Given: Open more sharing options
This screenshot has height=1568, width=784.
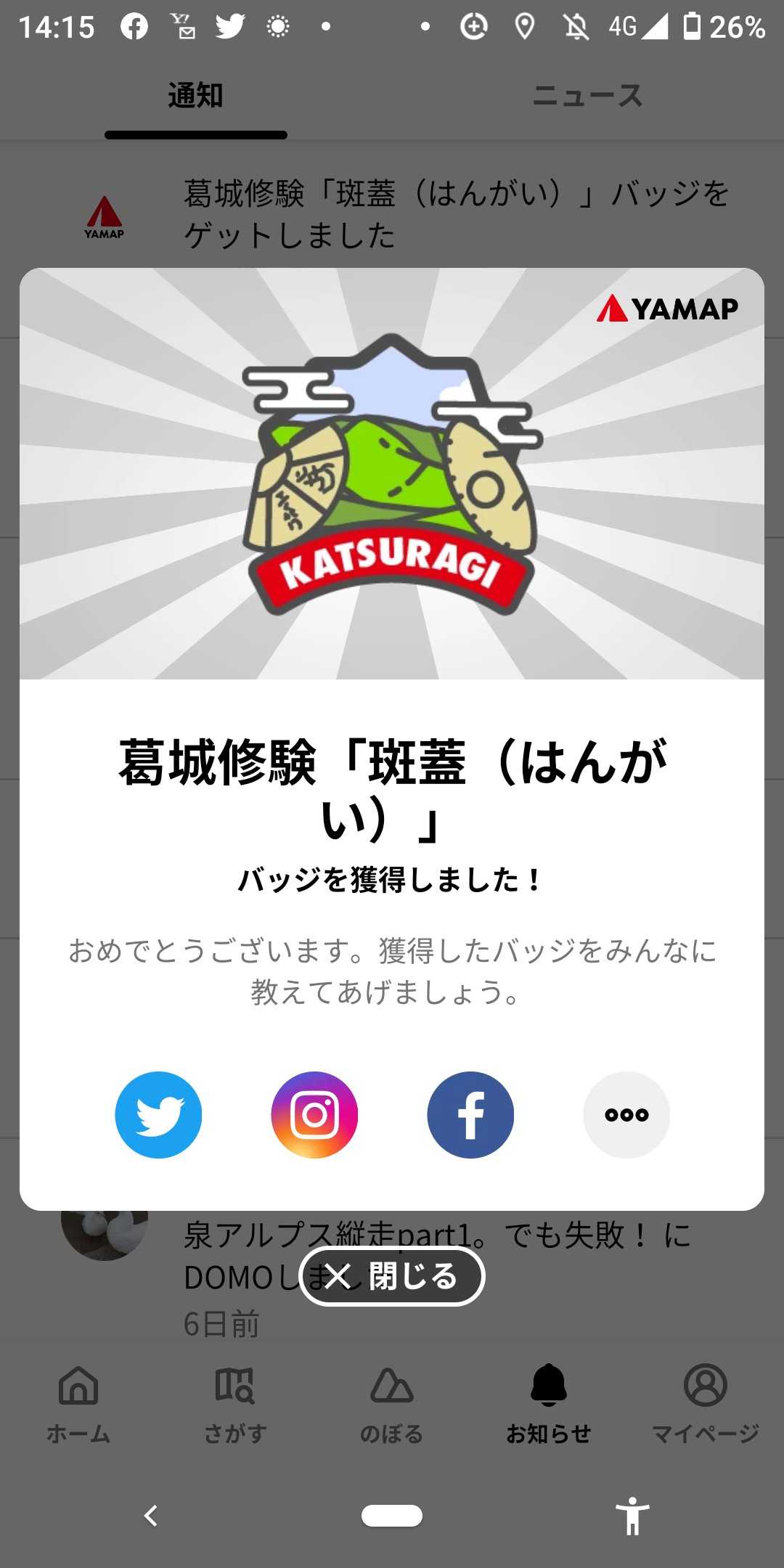Looking at the screenshot, I should point(626,1114).
